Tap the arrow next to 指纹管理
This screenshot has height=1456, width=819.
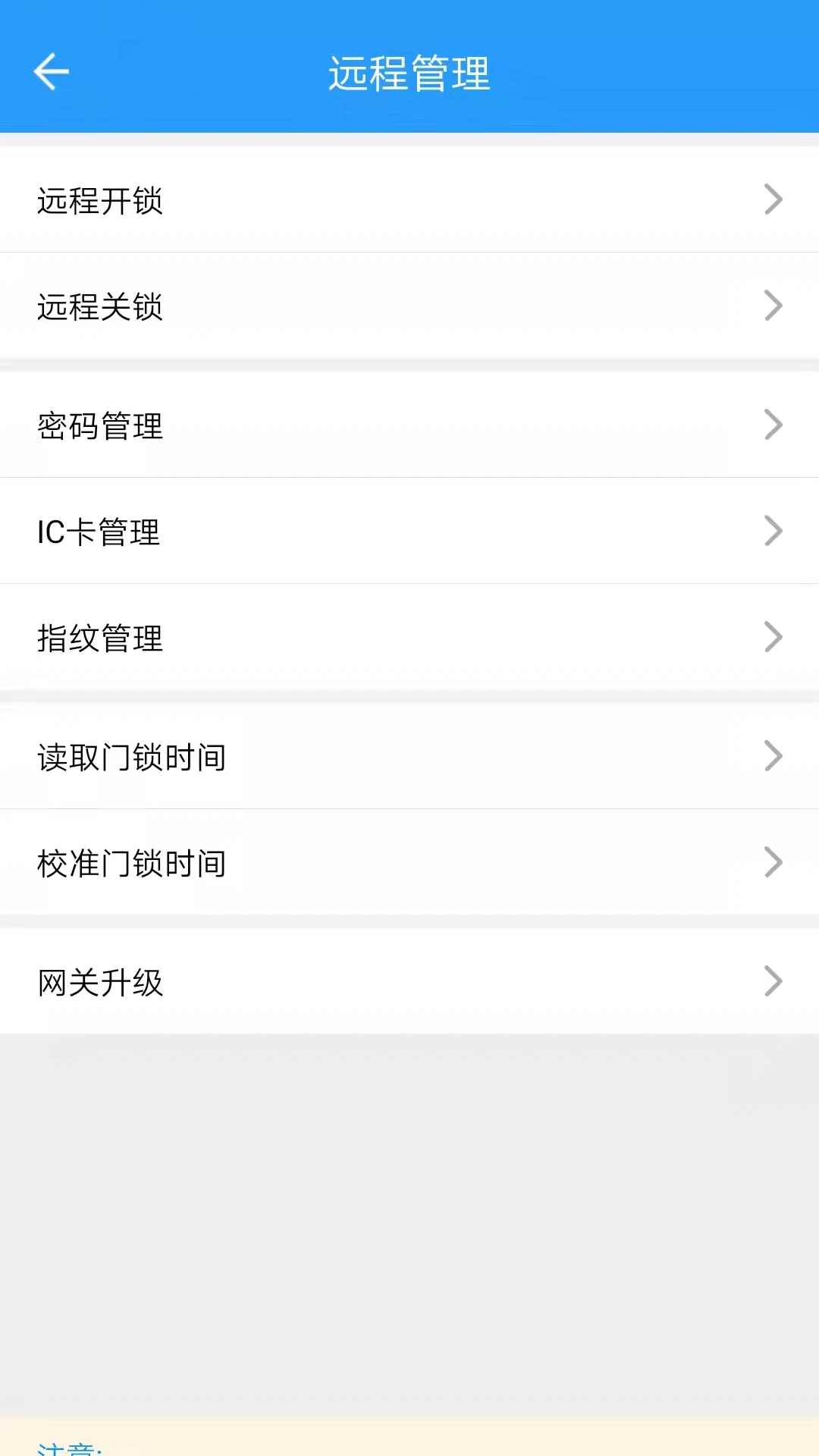coord(773,637)
